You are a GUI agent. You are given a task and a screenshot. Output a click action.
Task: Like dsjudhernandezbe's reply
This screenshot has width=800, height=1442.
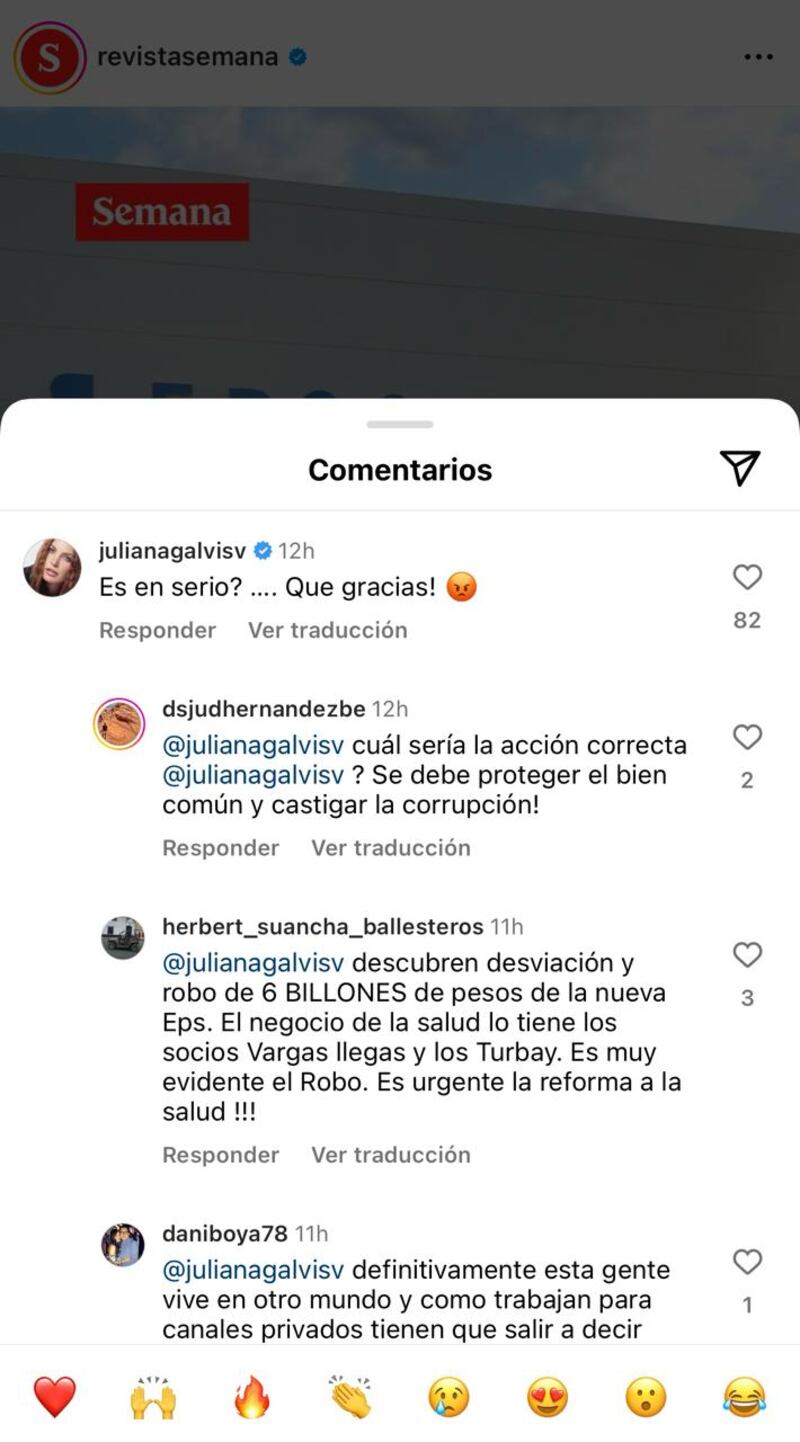(747, 738)
